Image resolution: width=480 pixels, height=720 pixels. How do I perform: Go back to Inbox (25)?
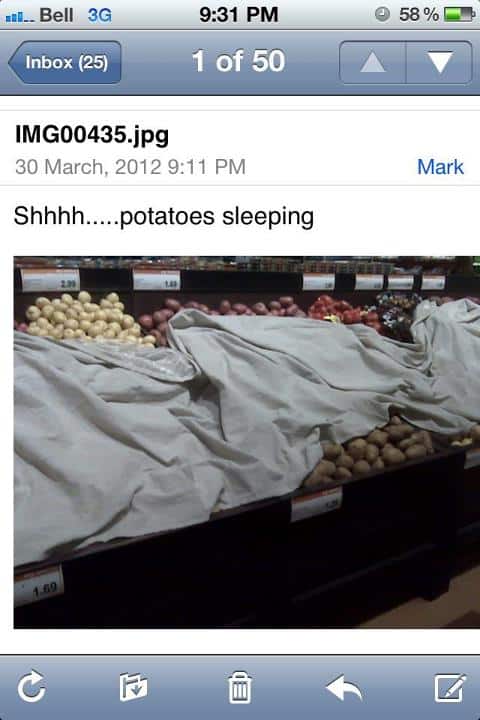[65, 62]
